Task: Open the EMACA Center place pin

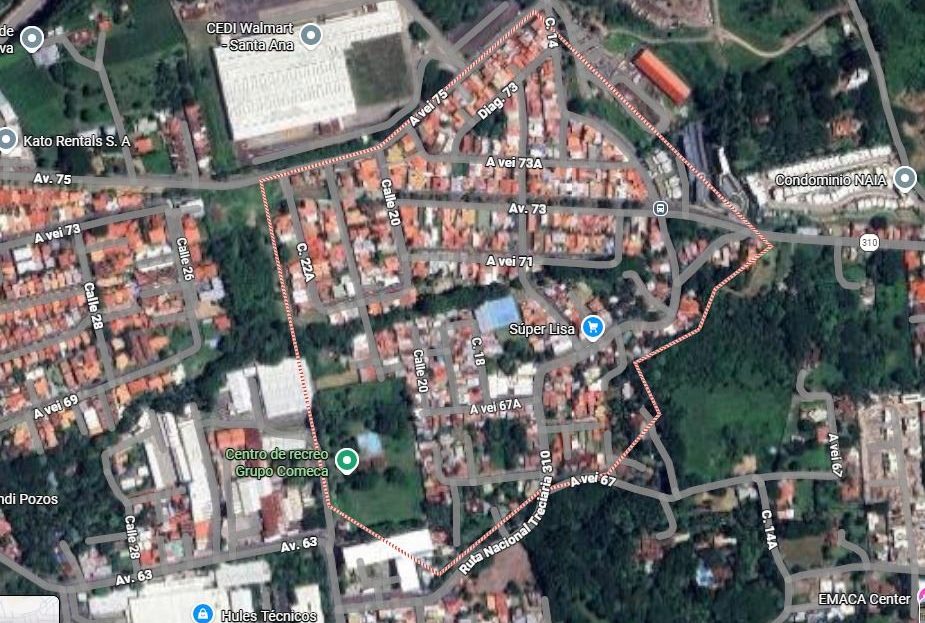Action: pos(919,598)
